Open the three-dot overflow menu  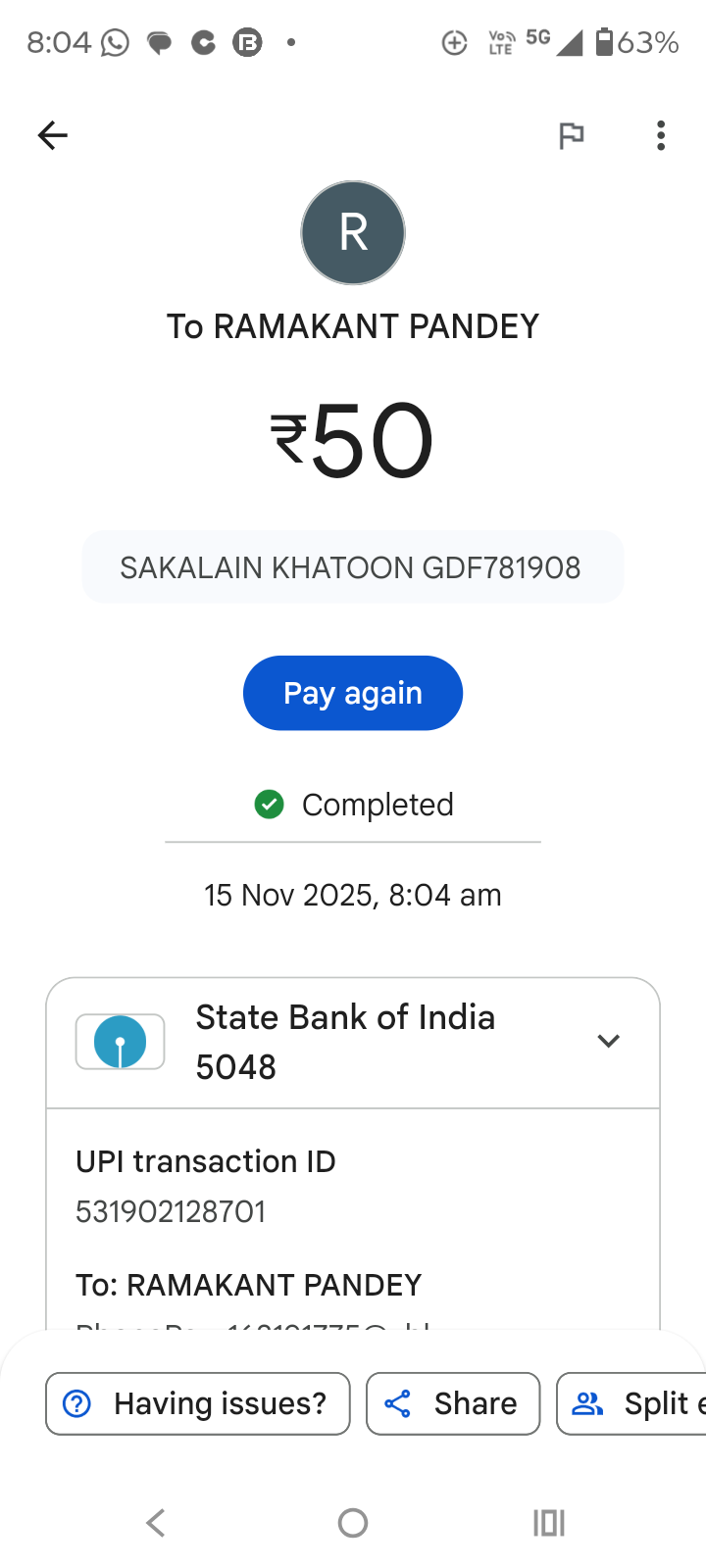pyautogui.click(x=661, y=135)
